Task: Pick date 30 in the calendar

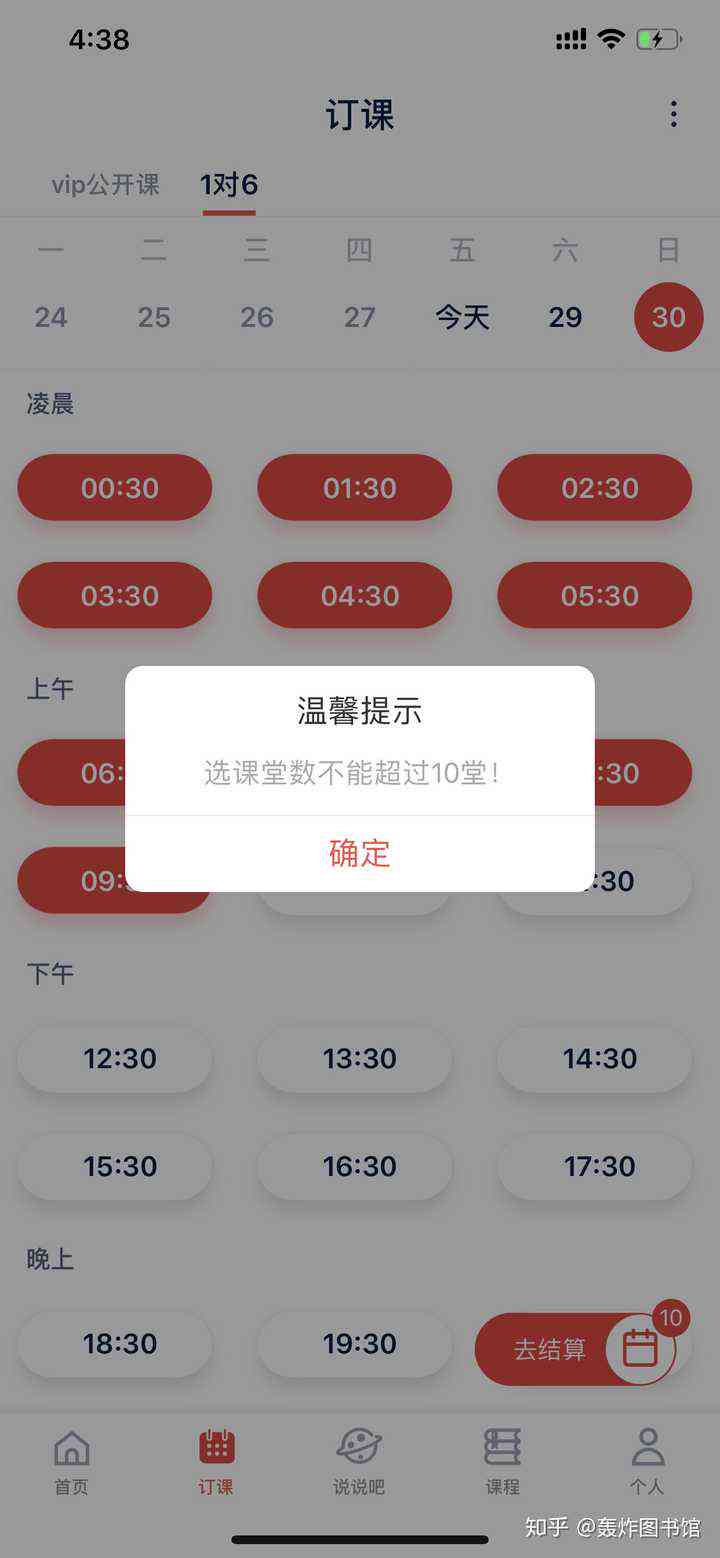Action: click(668, 317)
